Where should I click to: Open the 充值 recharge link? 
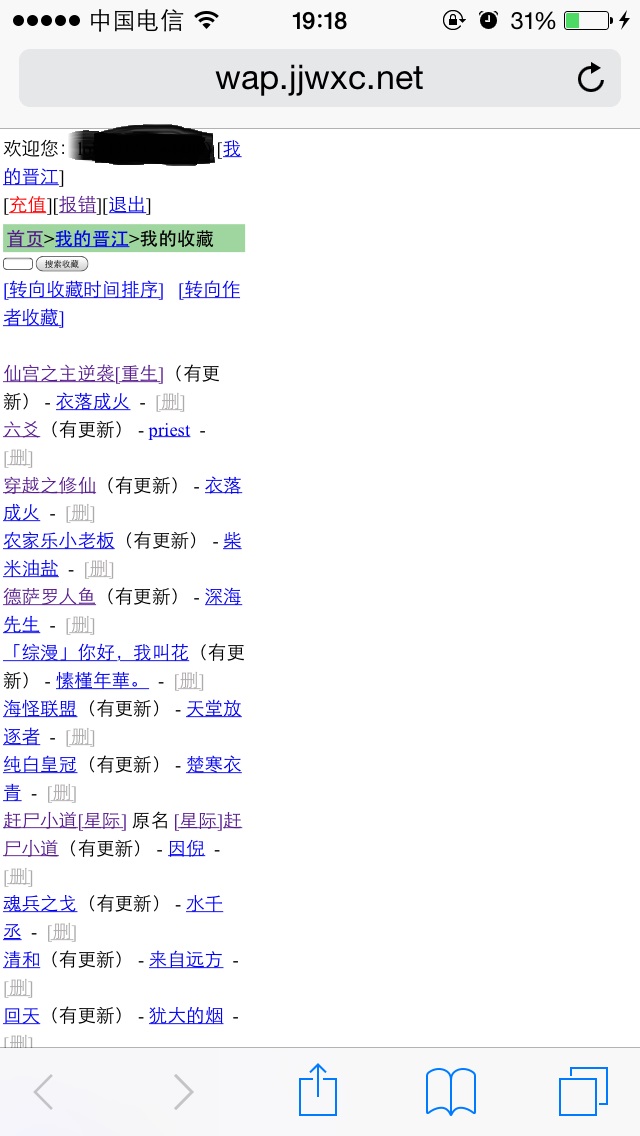tap(28, 205)
